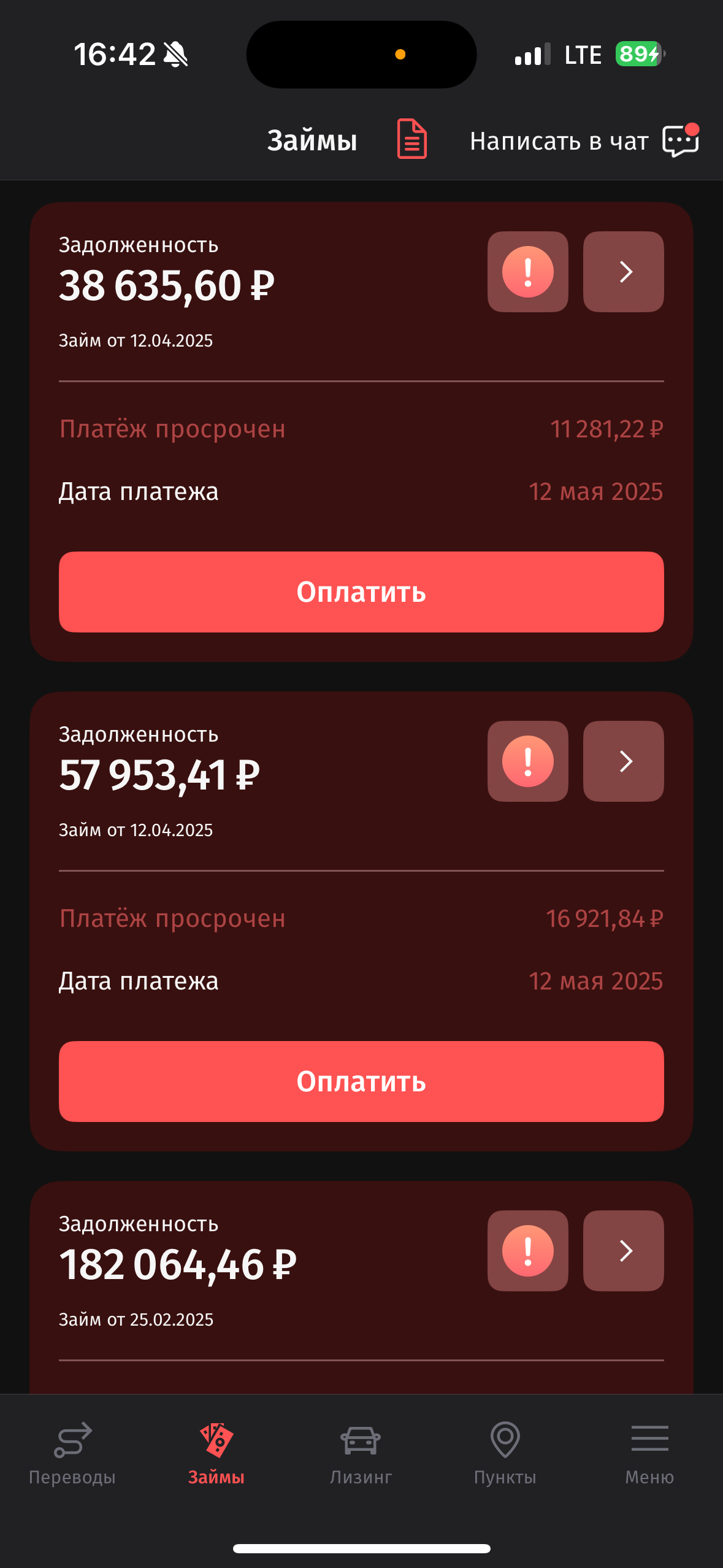
Task: Tap the alert icon on the 182 064,46 ₽ loan
Action: pos(527,1250)
